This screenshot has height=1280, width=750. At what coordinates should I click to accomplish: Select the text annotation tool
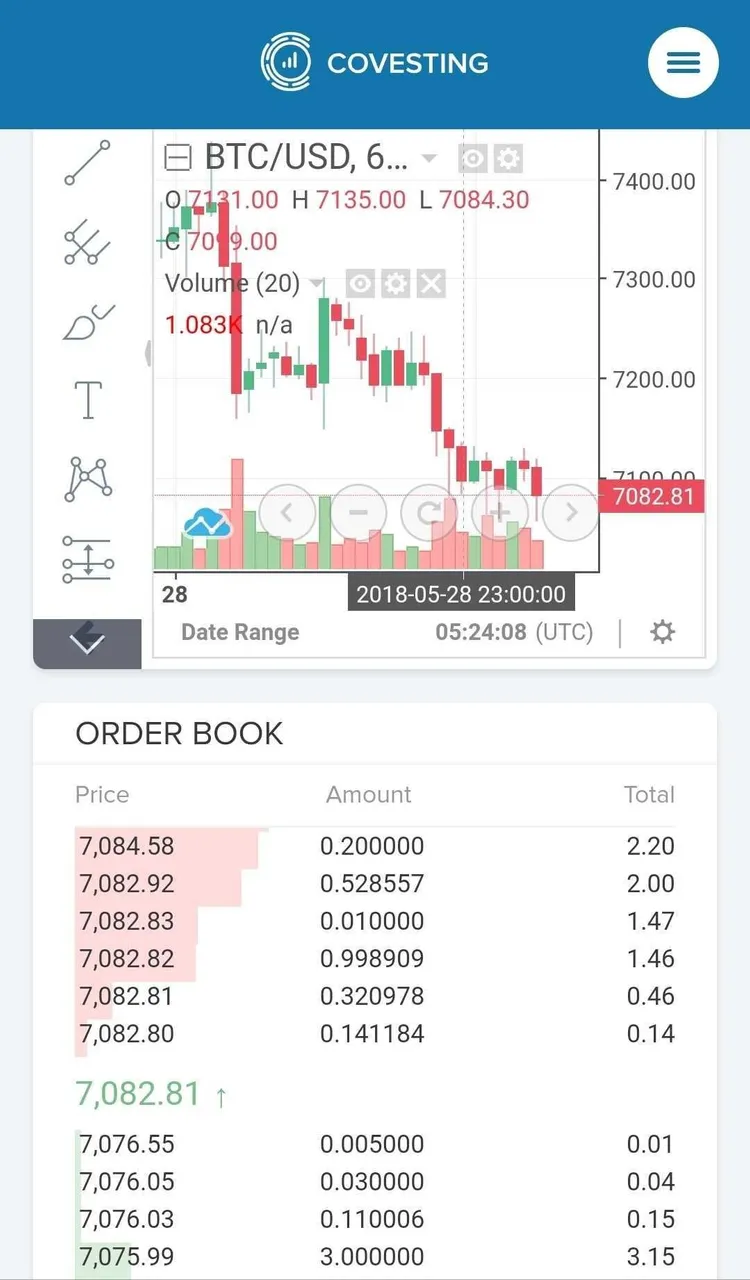point(88,399)
